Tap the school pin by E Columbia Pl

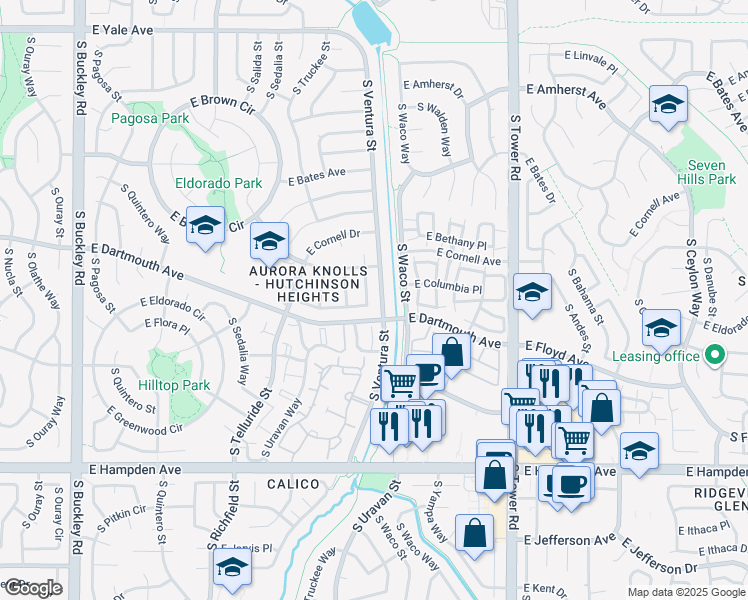coord(533,292)
